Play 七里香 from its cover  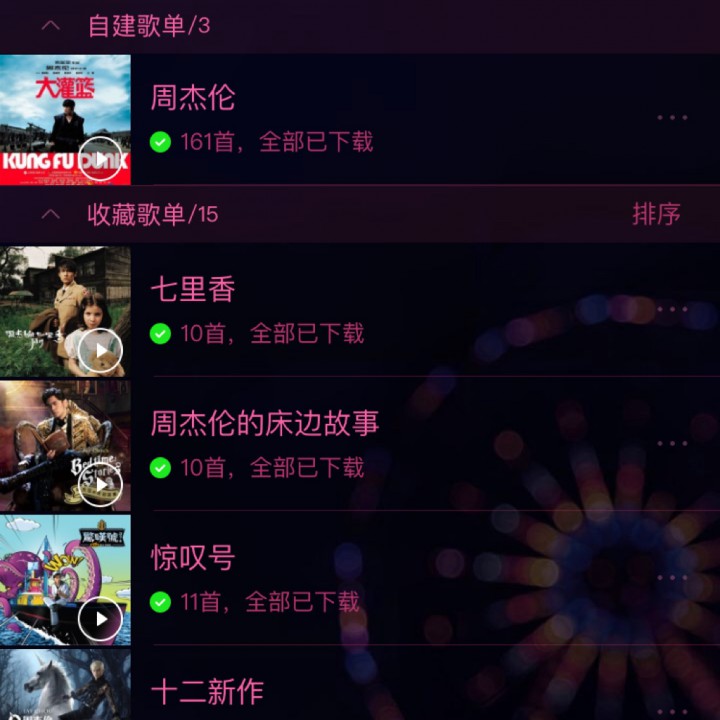click(x=100, y=350)
